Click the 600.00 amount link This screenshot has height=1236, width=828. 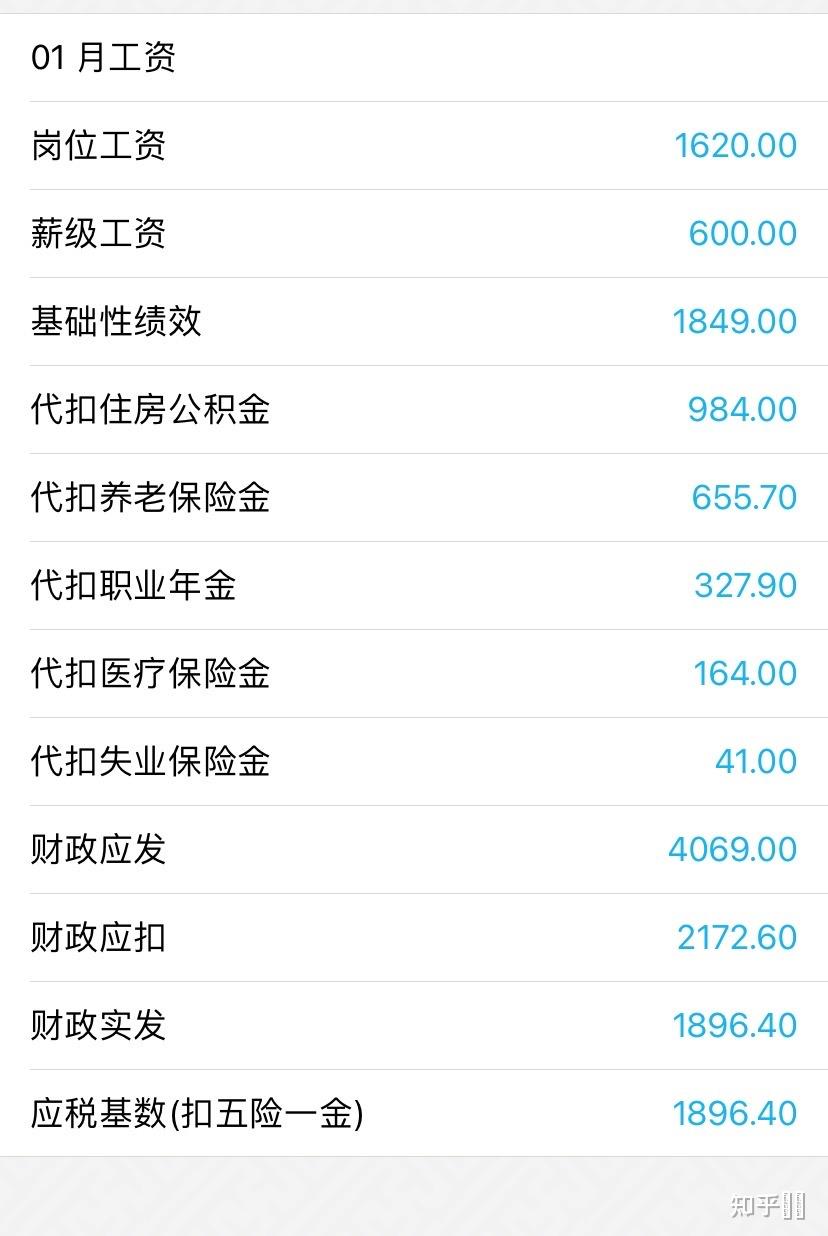[x=743, y=234]
